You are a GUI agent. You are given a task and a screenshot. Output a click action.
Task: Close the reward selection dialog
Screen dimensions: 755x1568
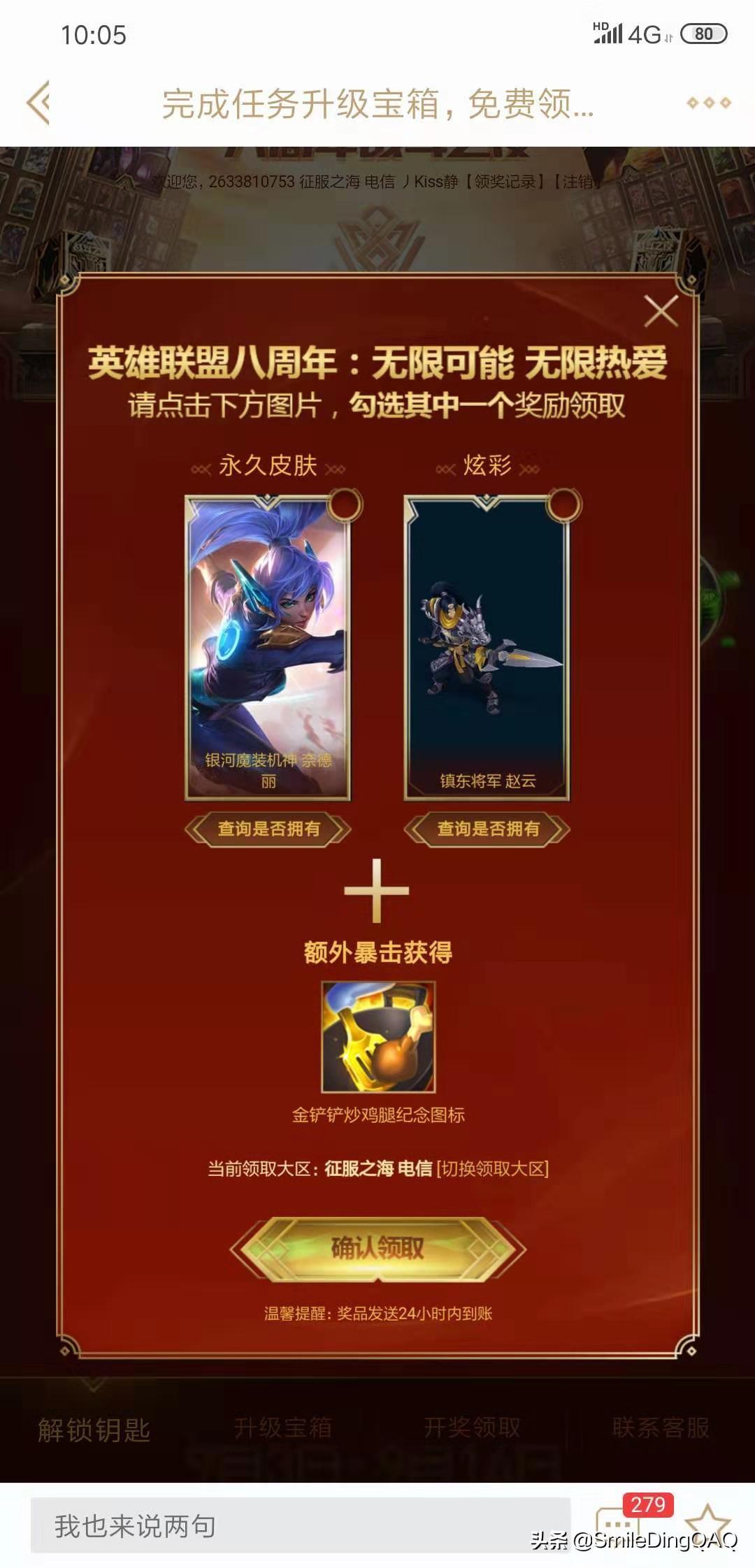661,312
